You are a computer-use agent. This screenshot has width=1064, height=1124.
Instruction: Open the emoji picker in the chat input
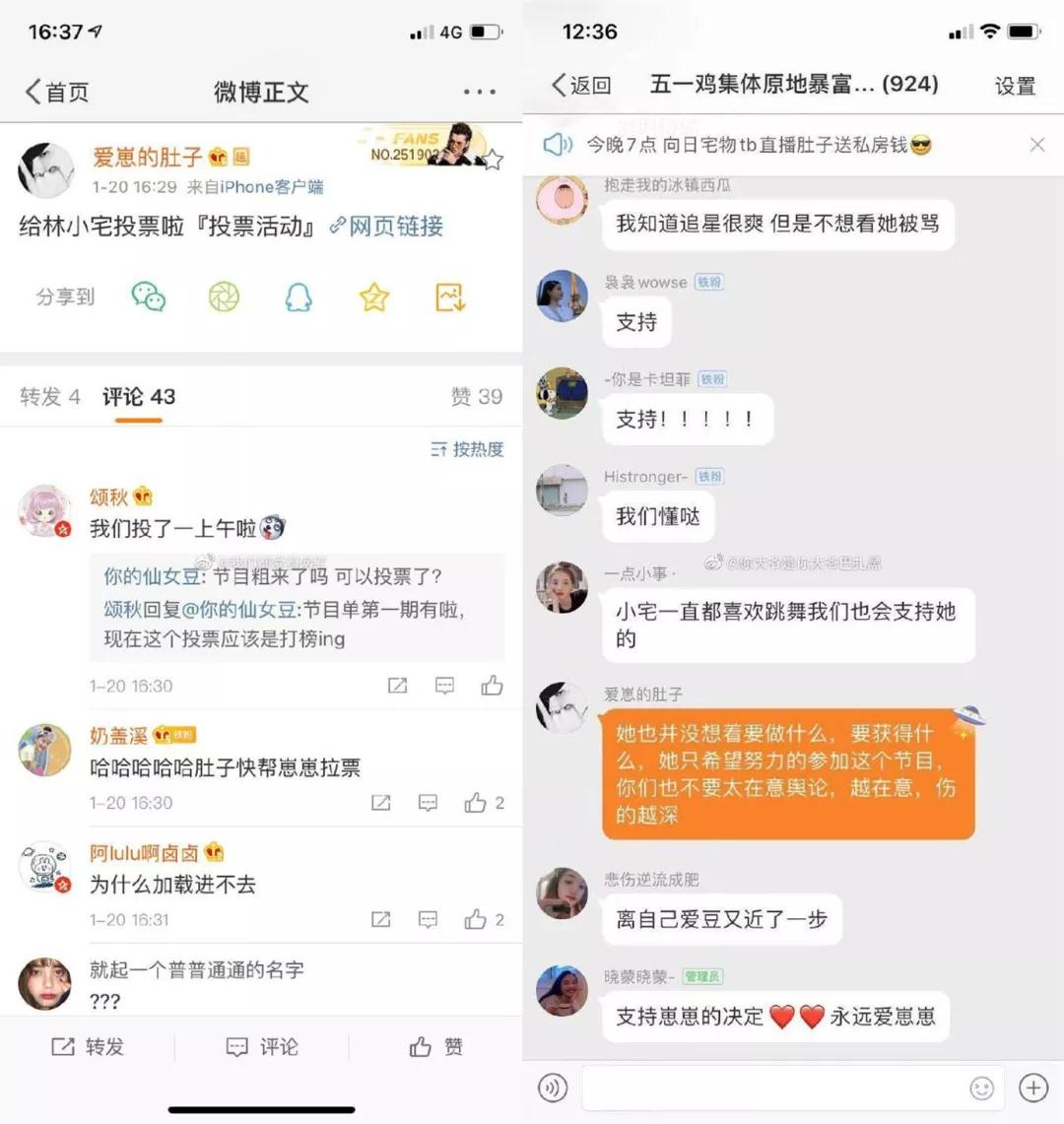pos(981,1088)
